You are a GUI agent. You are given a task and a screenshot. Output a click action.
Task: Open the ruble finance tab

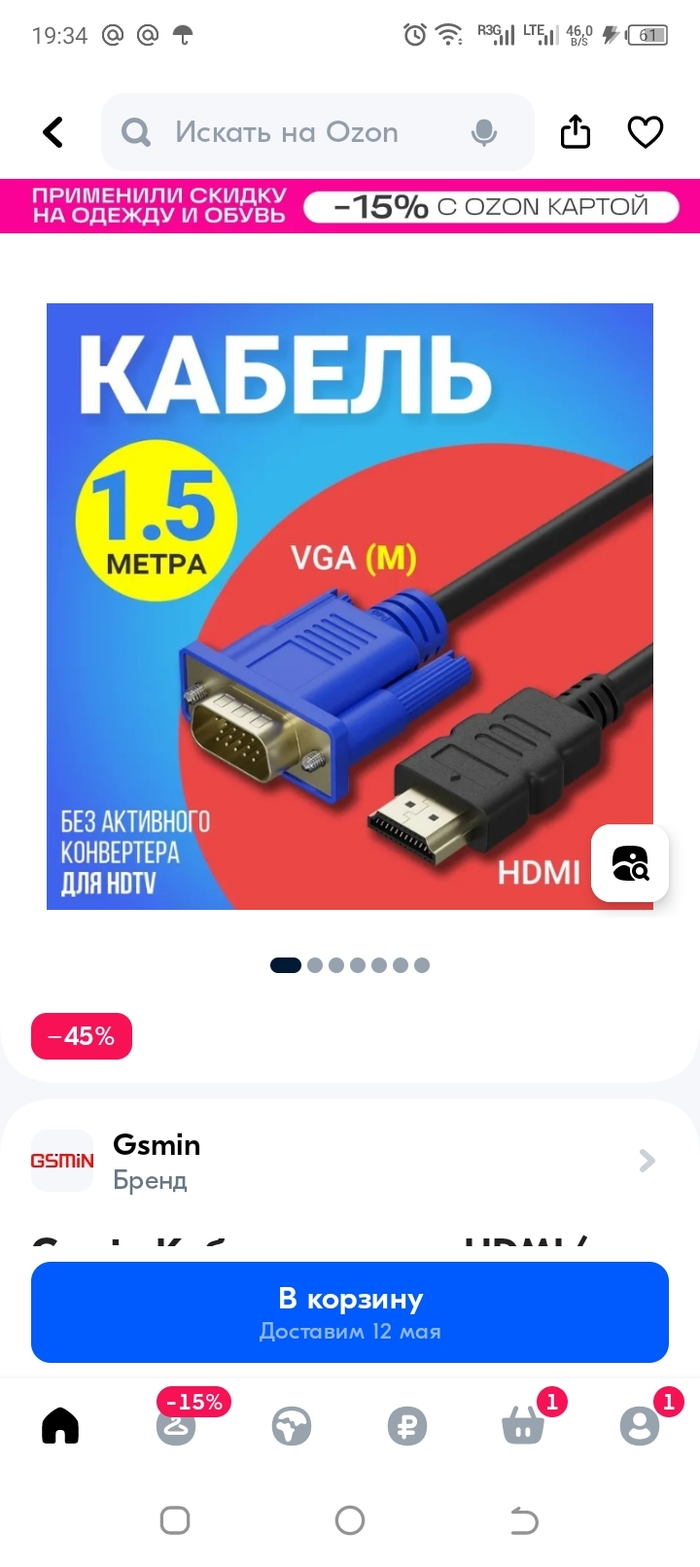coord(407,1426)
